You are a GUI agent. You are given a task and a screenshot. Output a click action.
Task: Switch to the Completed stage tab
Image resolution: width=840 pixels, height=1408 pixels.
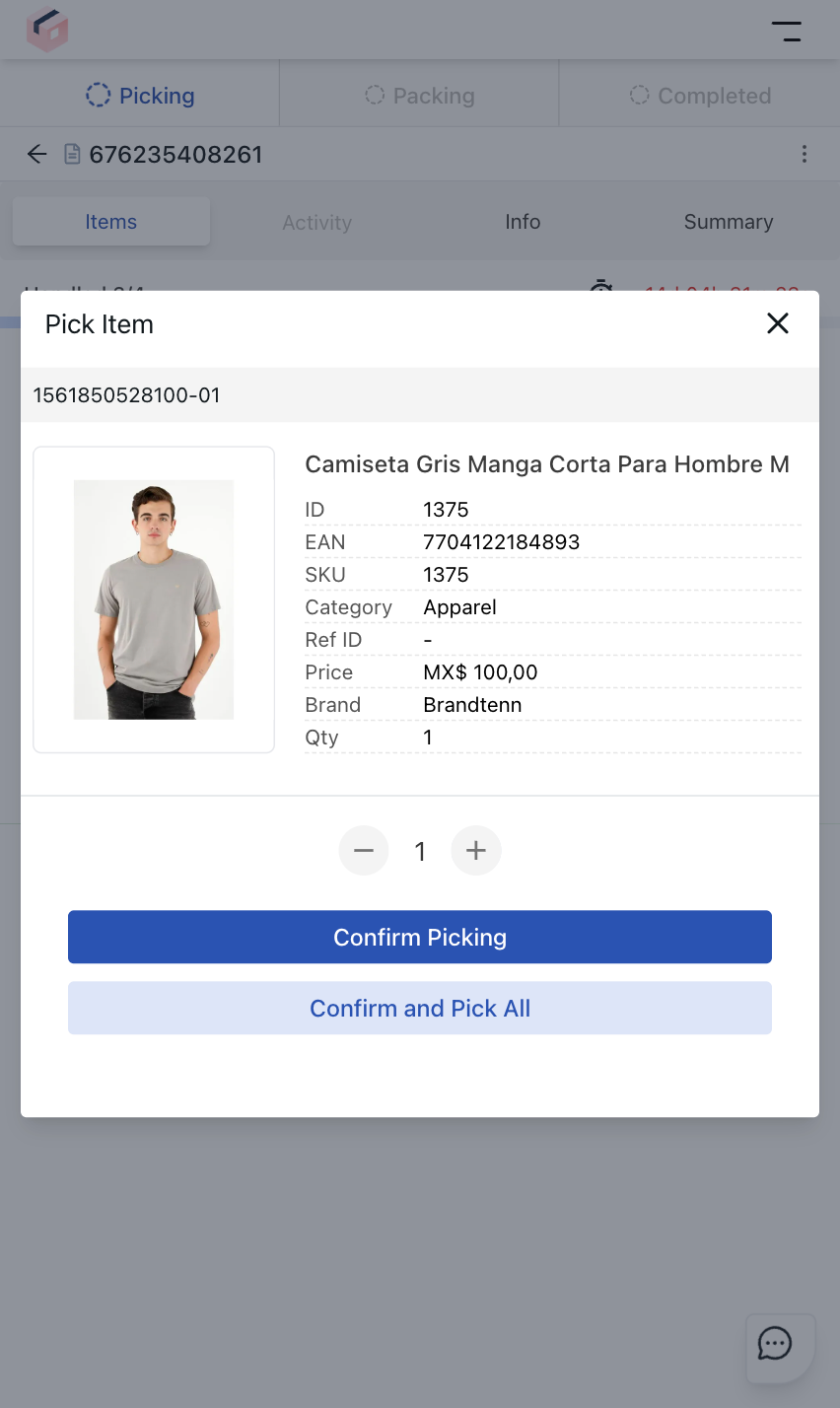pos(699,95)
